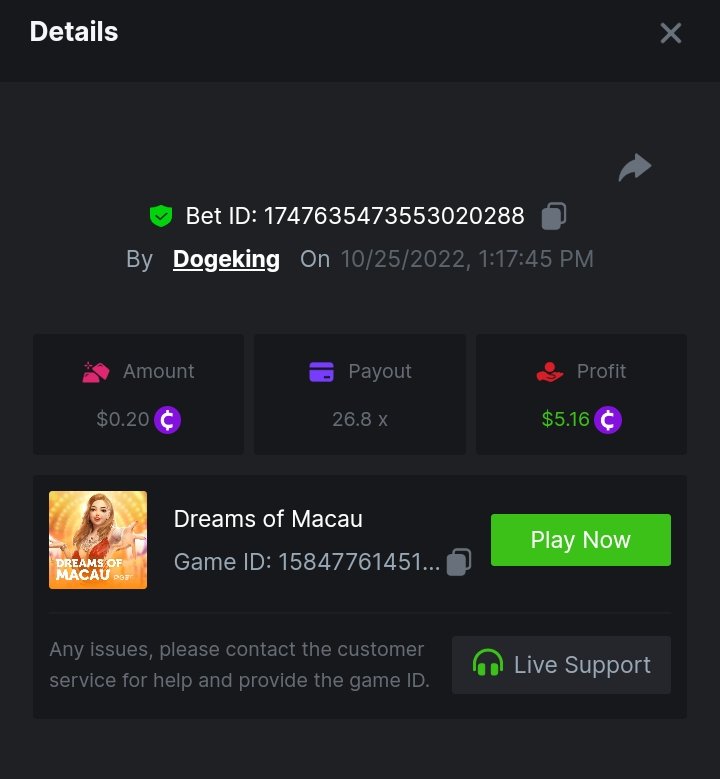
Task: Tap the Play Now button
Action: pyautogui.click(x=580, y=540)
